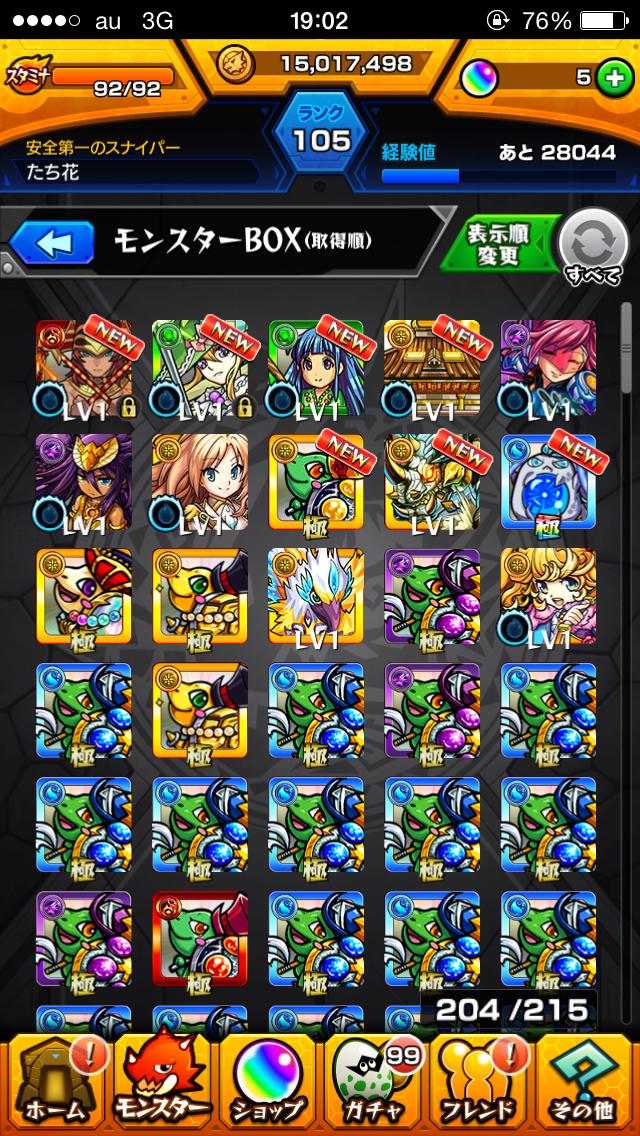Select the blue orb ghost monster marked NEW
640x1136 pixels.
(548, 483)
